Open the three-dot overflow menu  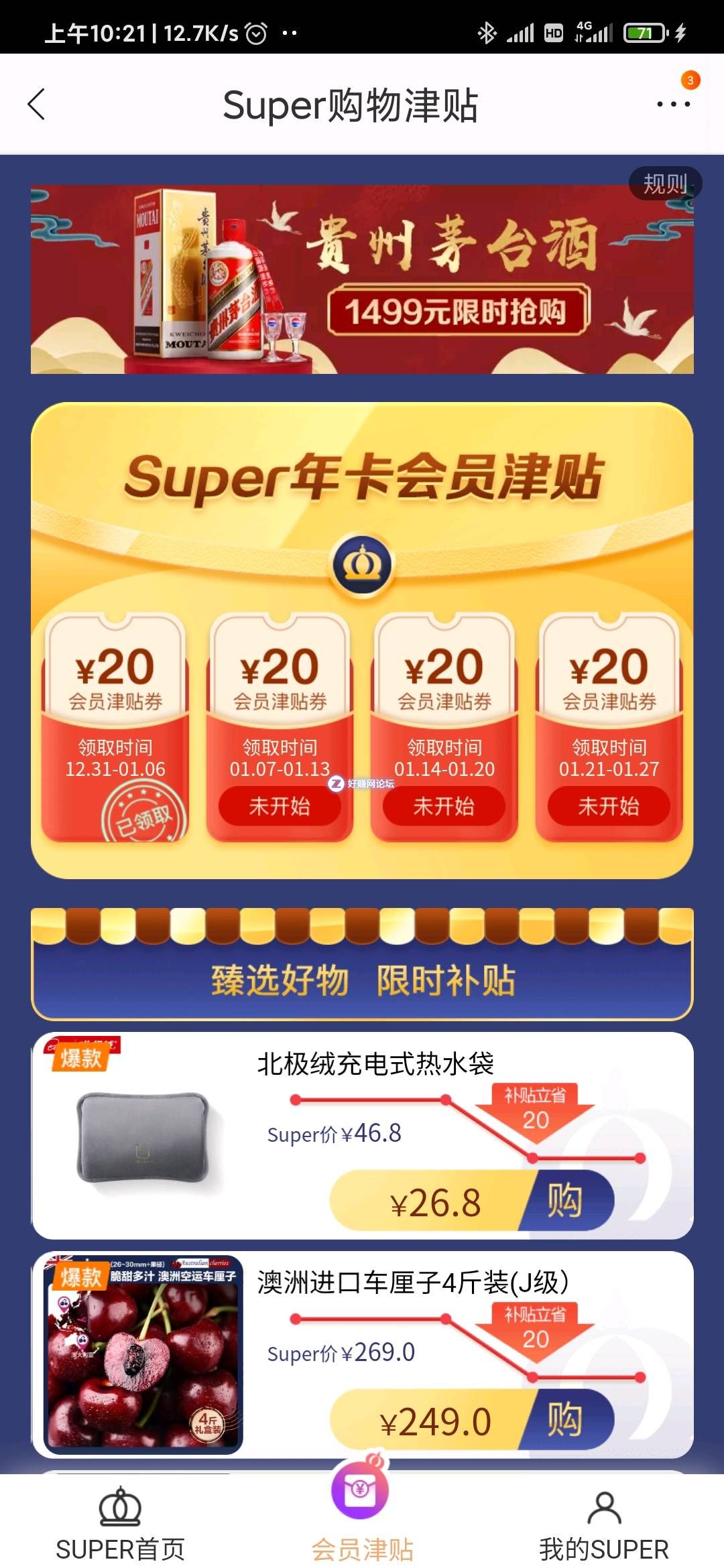(673, 105)
